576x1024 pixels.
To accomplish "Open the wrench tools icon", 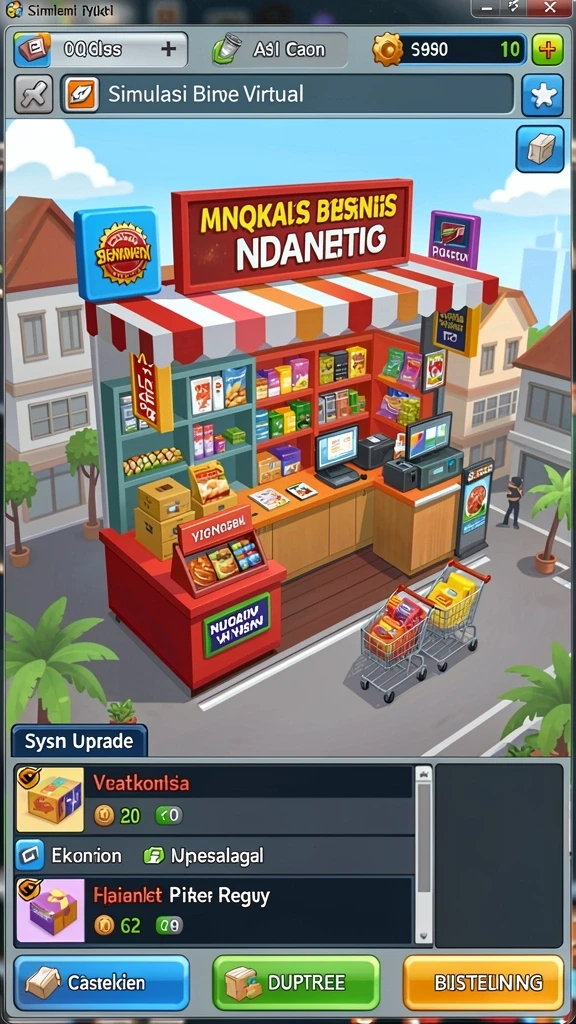I will (x=33, y=94).
